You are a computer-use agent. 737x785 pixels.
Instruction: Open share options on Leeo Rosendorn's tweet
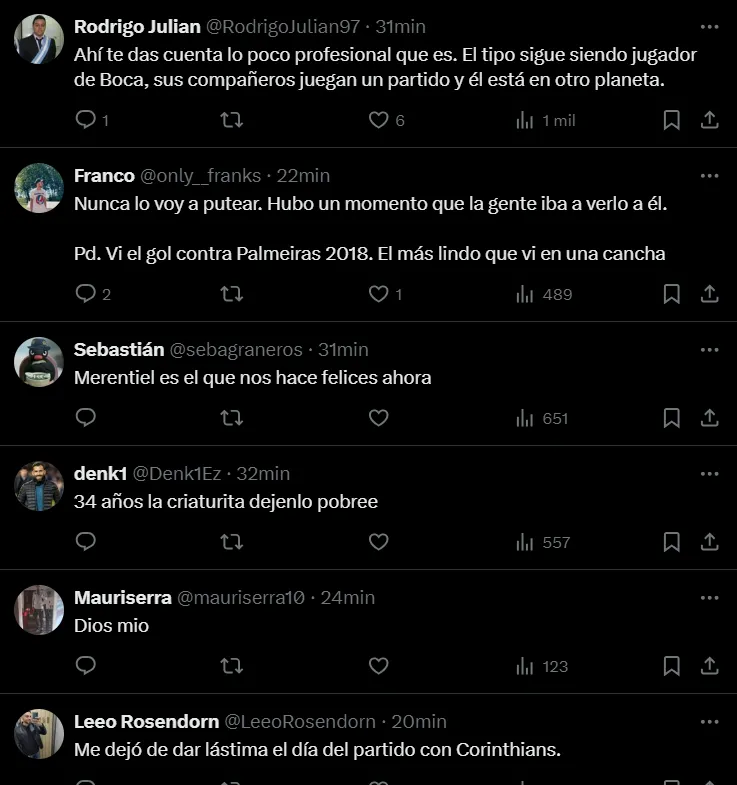coord(710,781)
